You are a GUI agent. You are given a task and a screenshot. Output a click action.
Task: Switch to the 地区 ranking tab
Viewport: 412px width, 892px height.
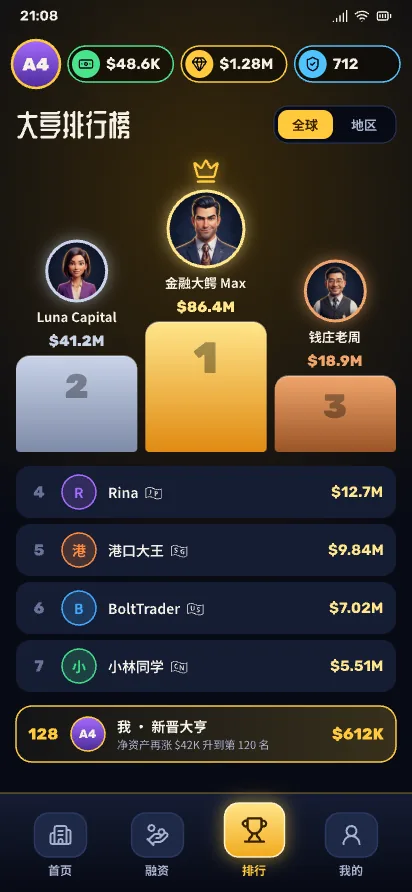coord(364,125)
